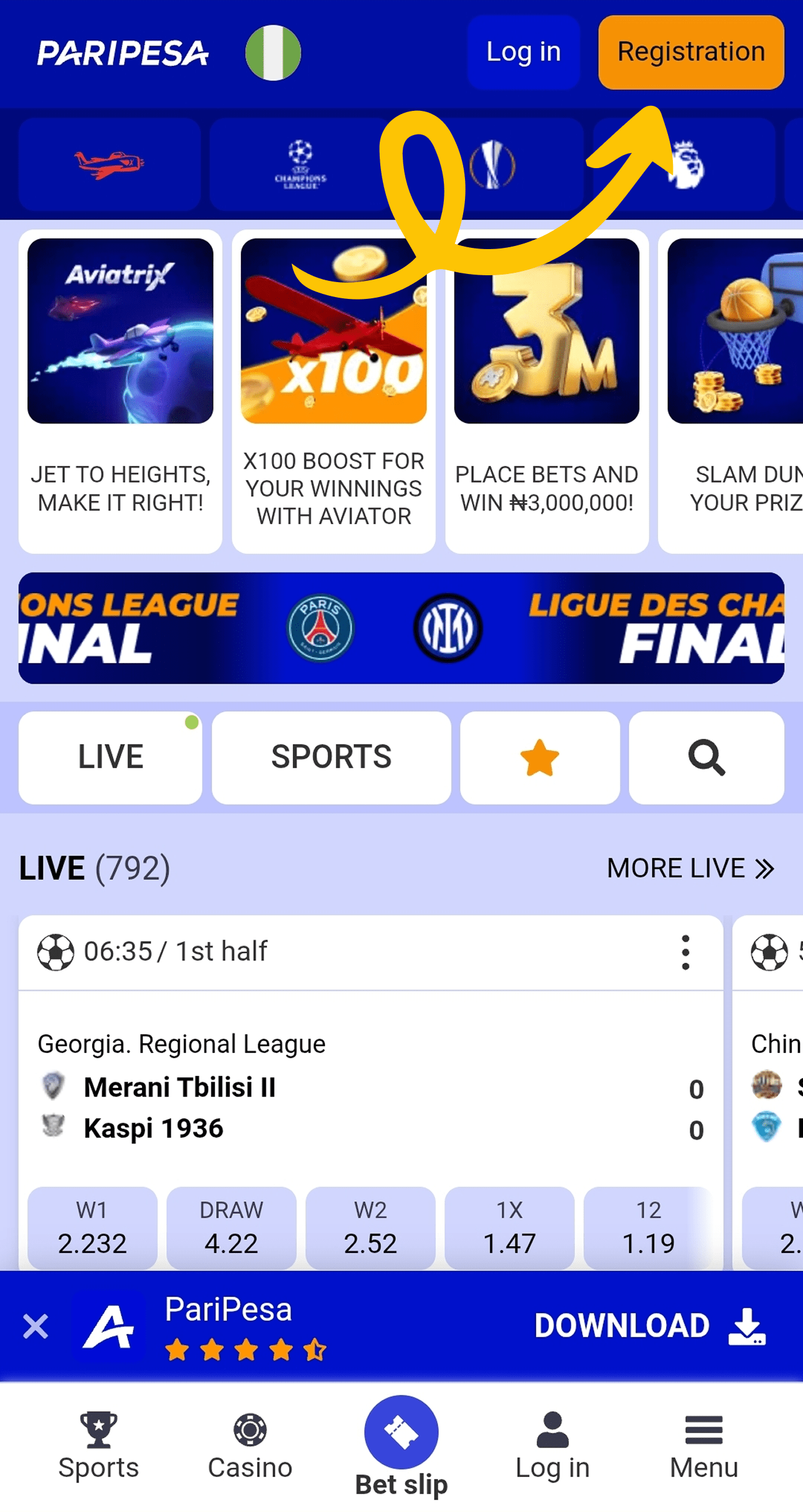Viewport: 803px width, 1512px height.
Task: Download the PariPesa app
Action: pyautogui.click(x=650, y=1325)
